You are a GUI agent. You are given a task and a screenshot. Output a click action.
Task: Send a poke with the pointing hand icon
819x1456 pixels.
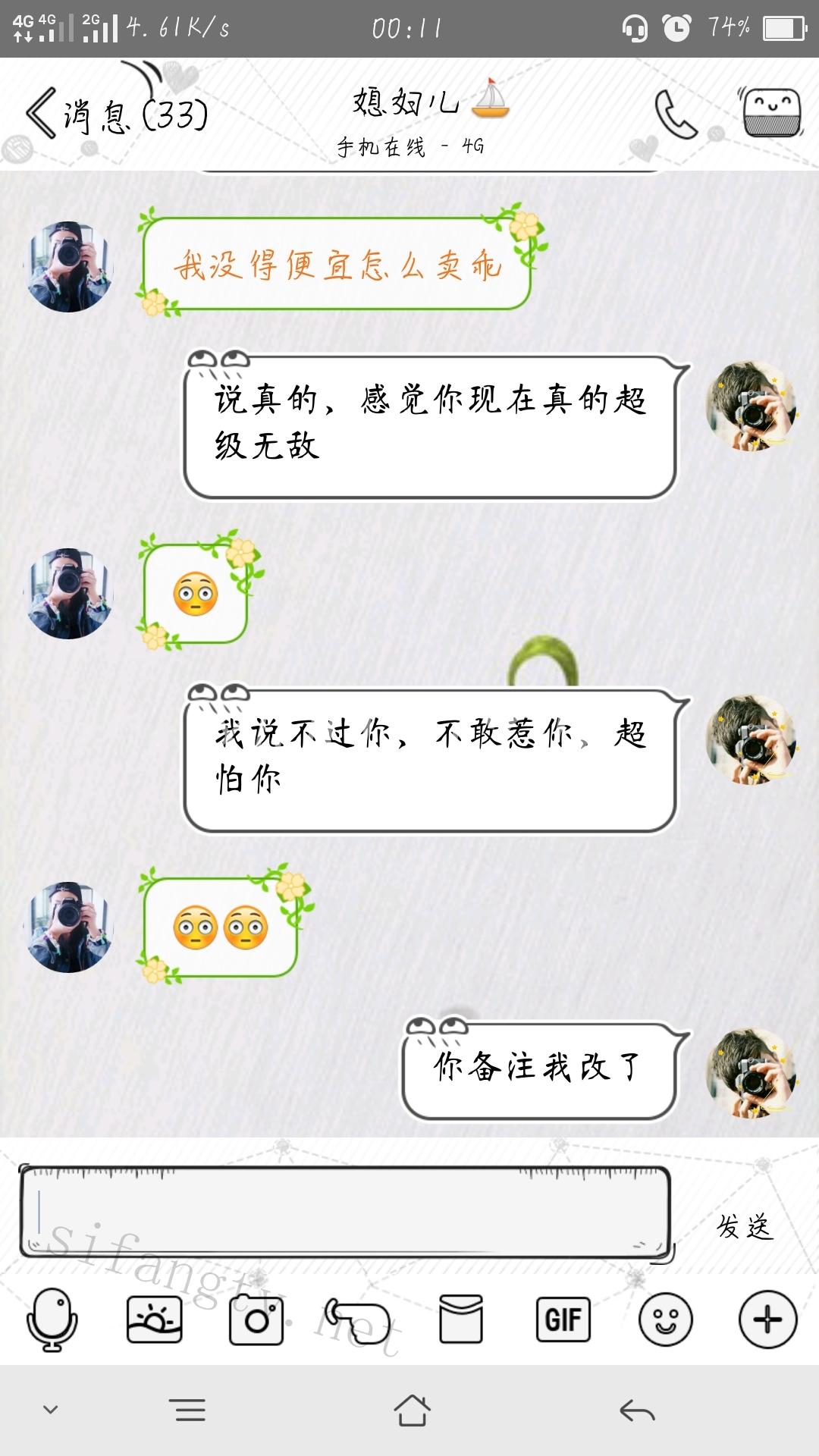(x=358, y=1321)
